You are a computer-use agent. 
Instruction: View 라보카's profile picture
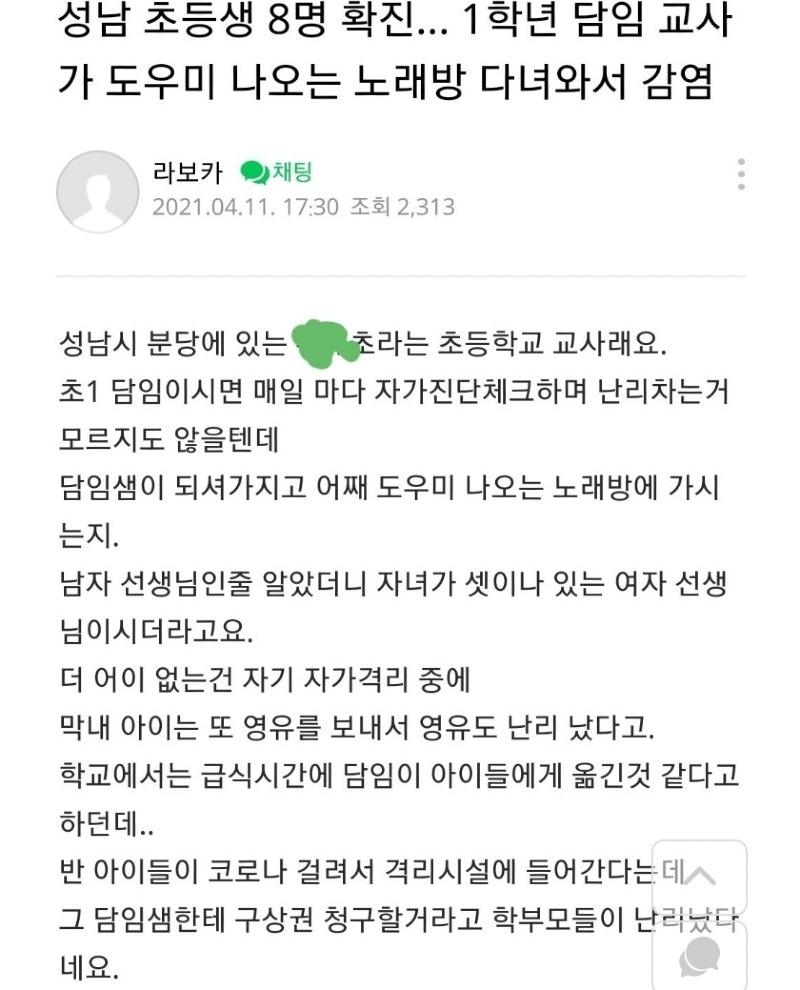coord(97,191)
